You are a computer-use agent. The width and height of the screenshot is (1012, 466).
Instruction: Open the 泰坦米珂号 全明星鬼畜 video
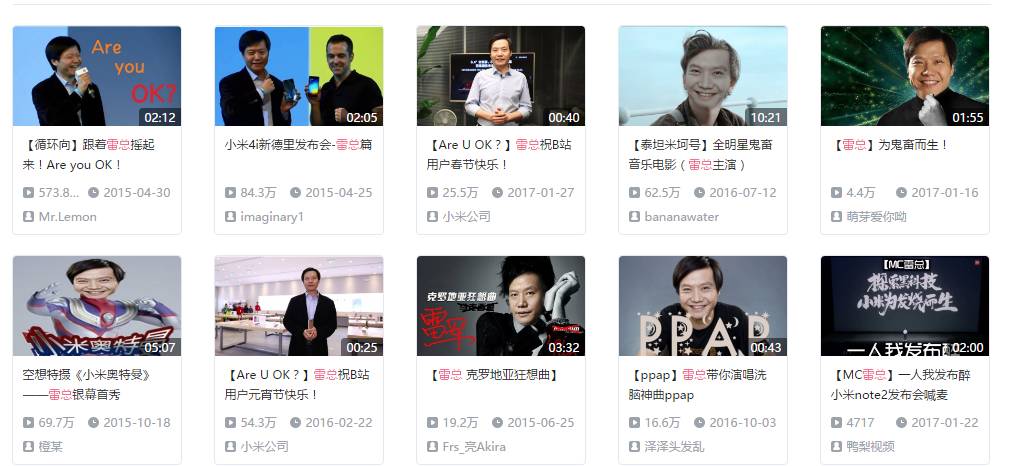click(703, 76)
